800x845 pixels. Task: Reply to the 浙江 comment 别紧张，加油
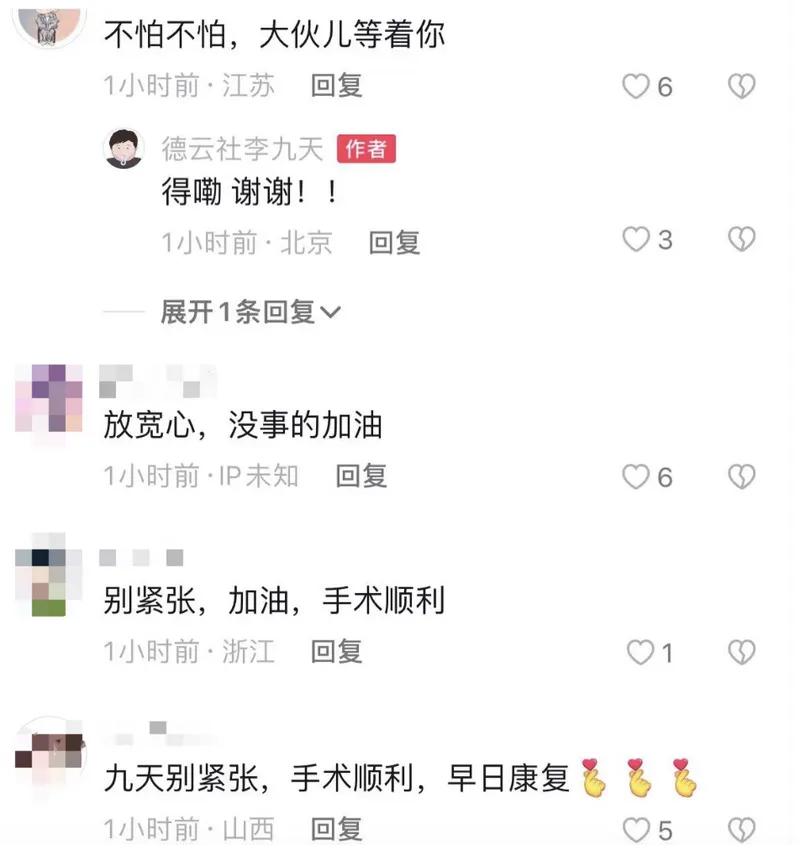pos(336,652)
